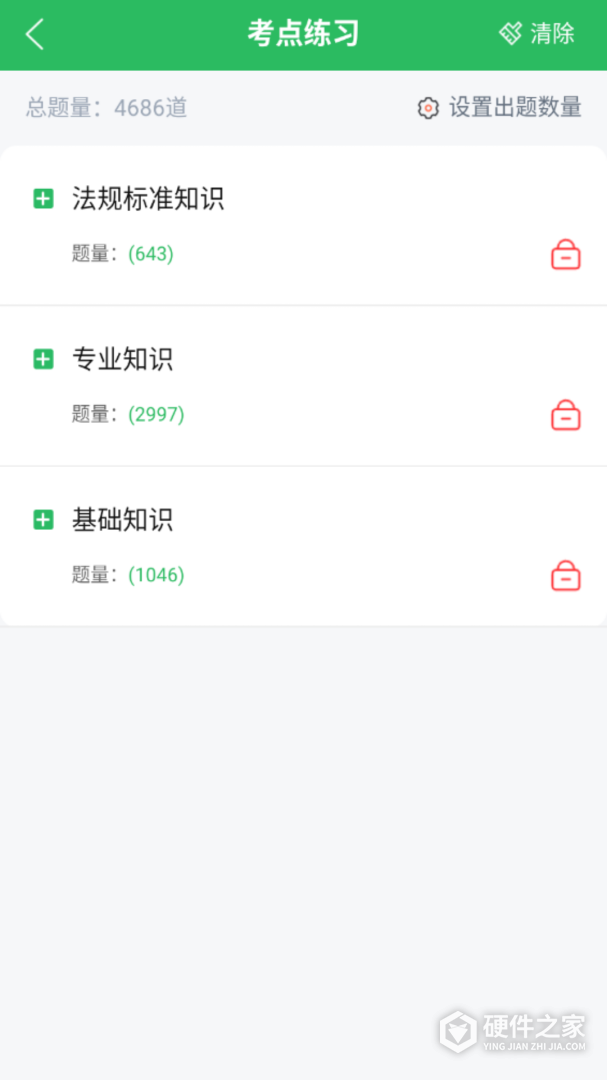Tap the lock icon for 法规标准知识
Viewport: 607px width, 1080px height.
[x=565, y=255]
